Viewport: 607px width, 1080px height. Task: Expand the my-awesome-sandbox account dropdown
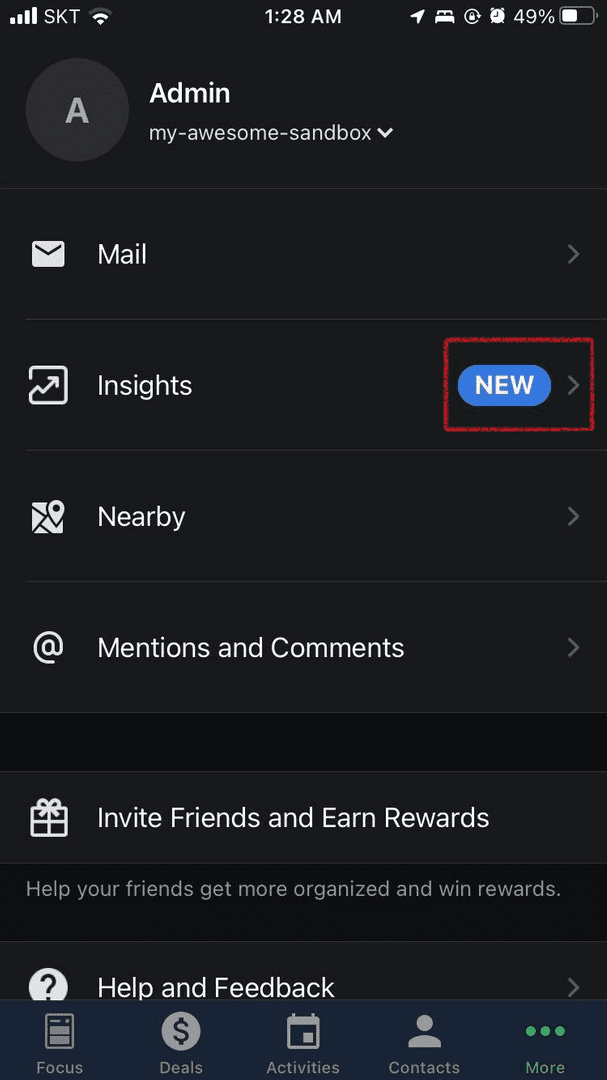[x=271, y=132]
